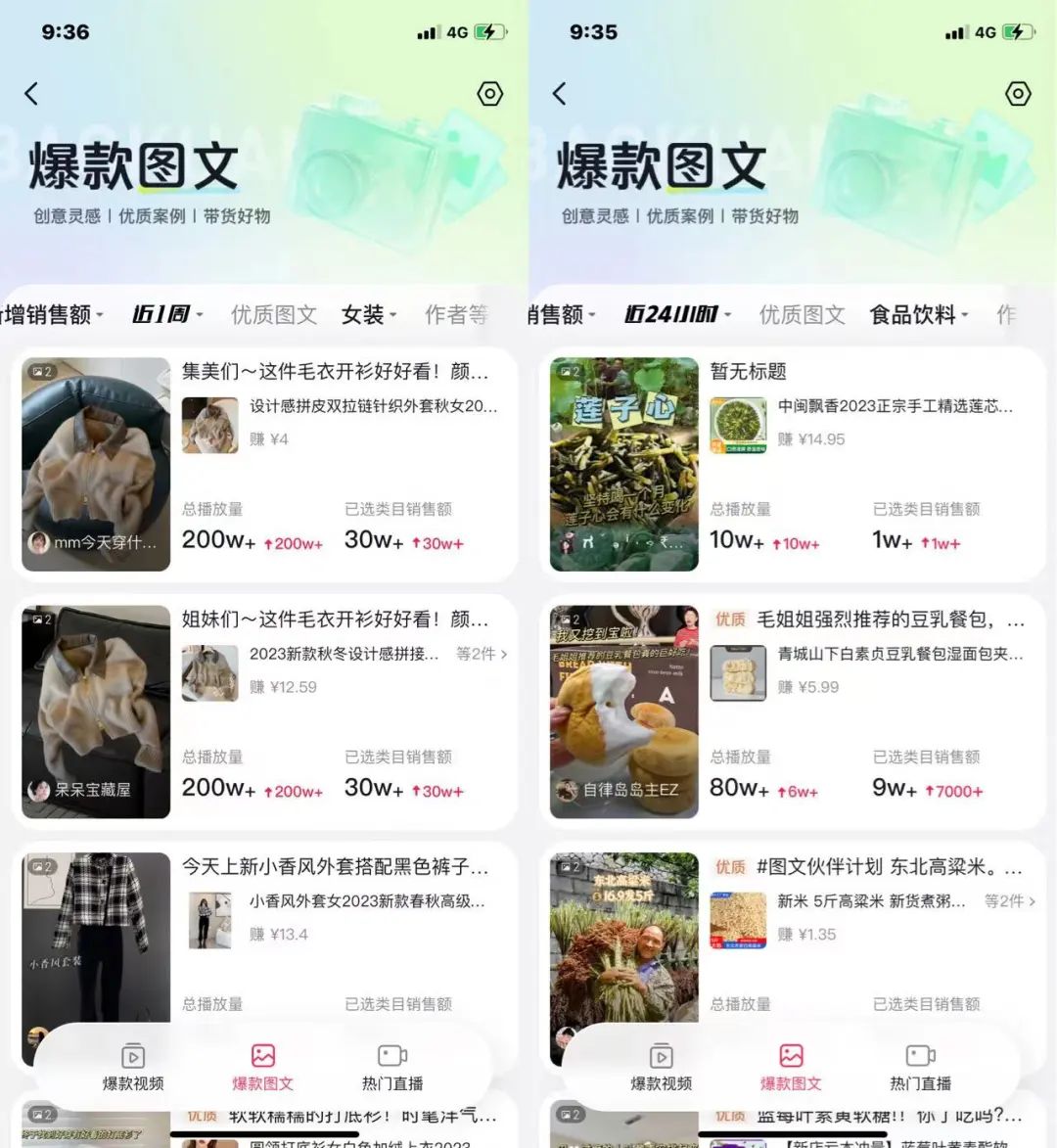View the 小香风外套女2023新款 product
The image size is (1057, 1148).
point(366,901)
